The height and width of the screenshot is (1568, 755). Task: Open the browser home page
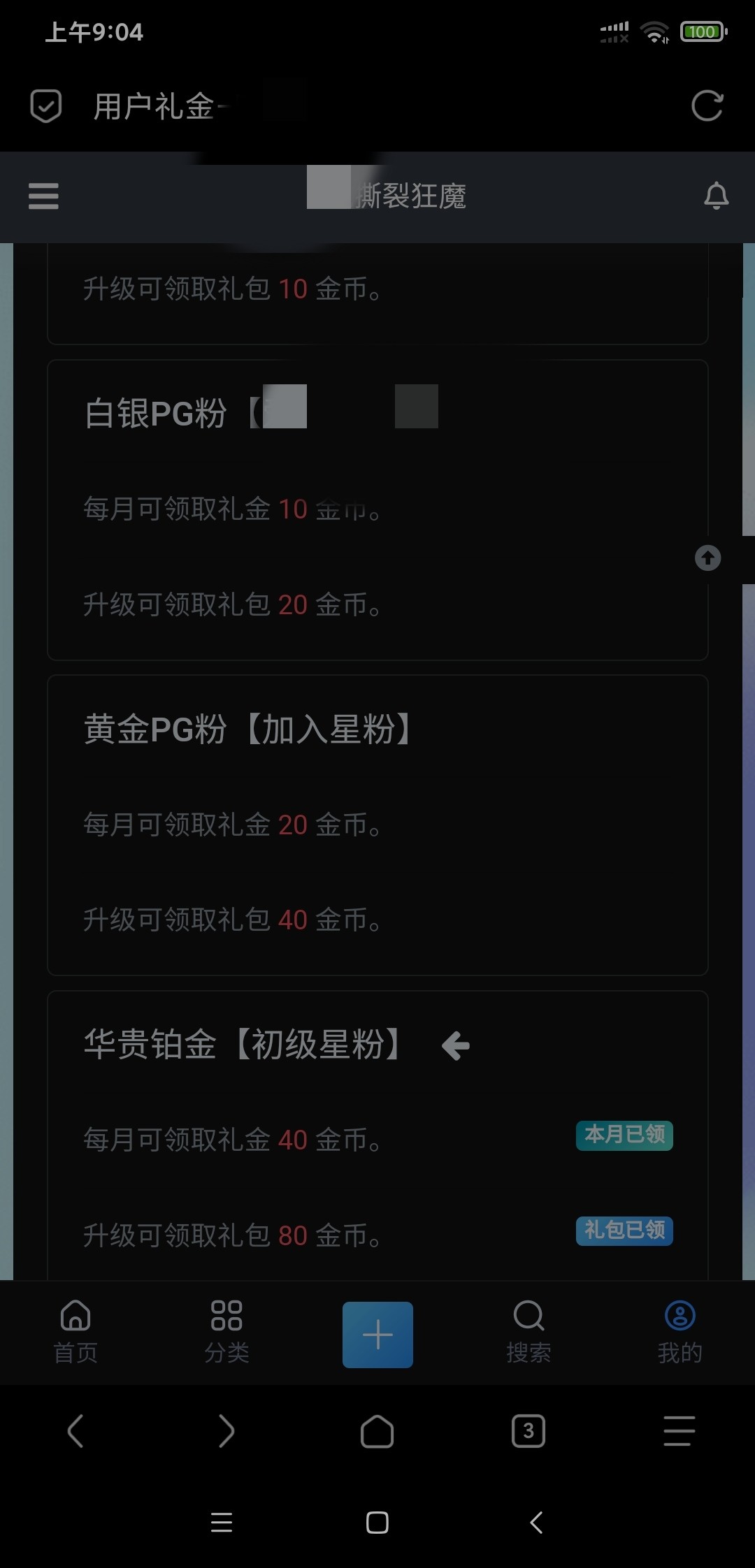coord(377,1431)
